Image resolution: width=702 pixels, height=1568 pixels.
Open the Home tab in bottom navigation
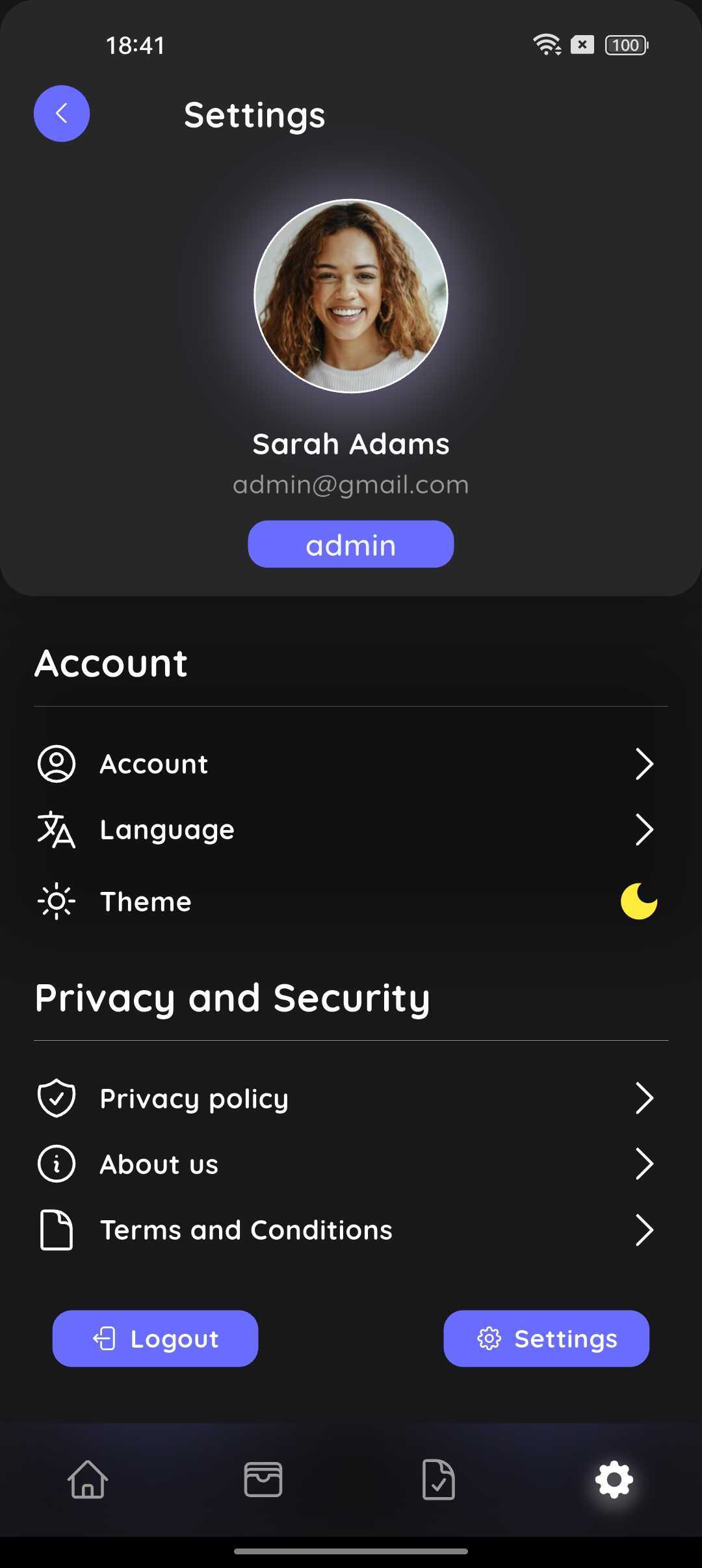tap(88, 1481)
